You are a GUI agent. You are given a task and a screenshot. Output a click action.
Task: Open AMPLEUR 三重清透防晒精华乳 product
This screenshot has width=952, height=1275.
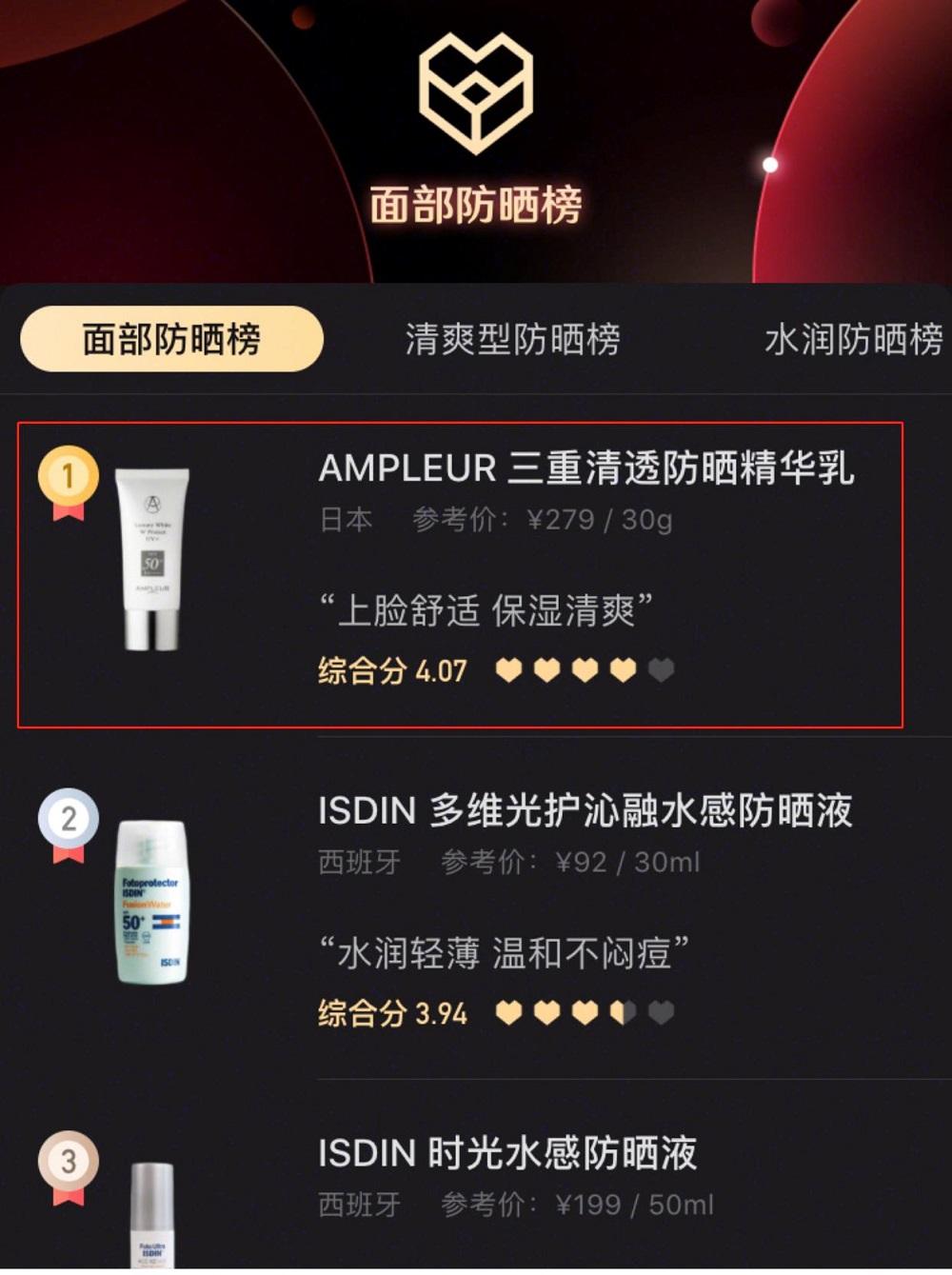pyautogui.click(x=585, y=468)
